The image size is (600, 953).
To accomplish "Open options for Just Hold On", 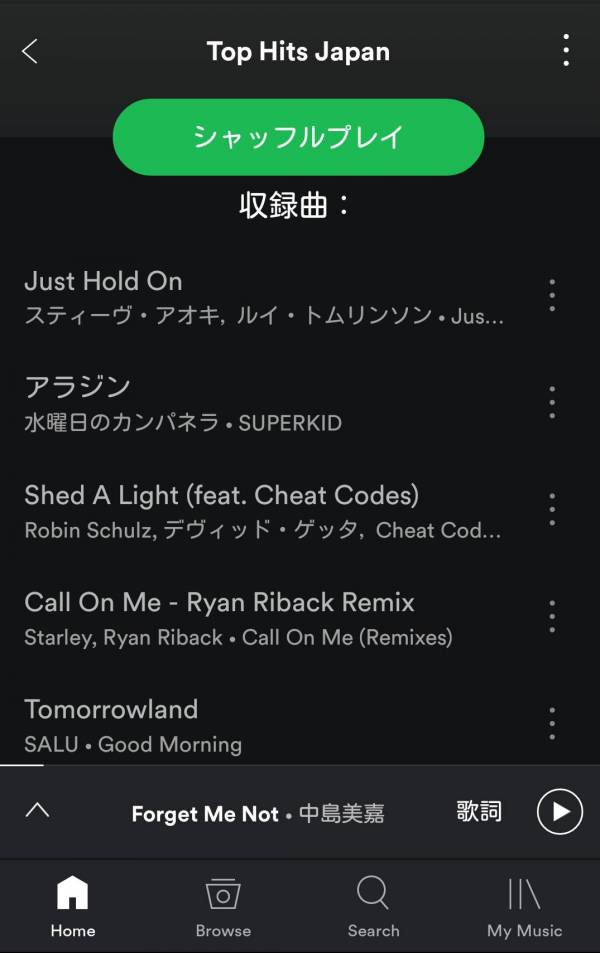I will [552, 296].
